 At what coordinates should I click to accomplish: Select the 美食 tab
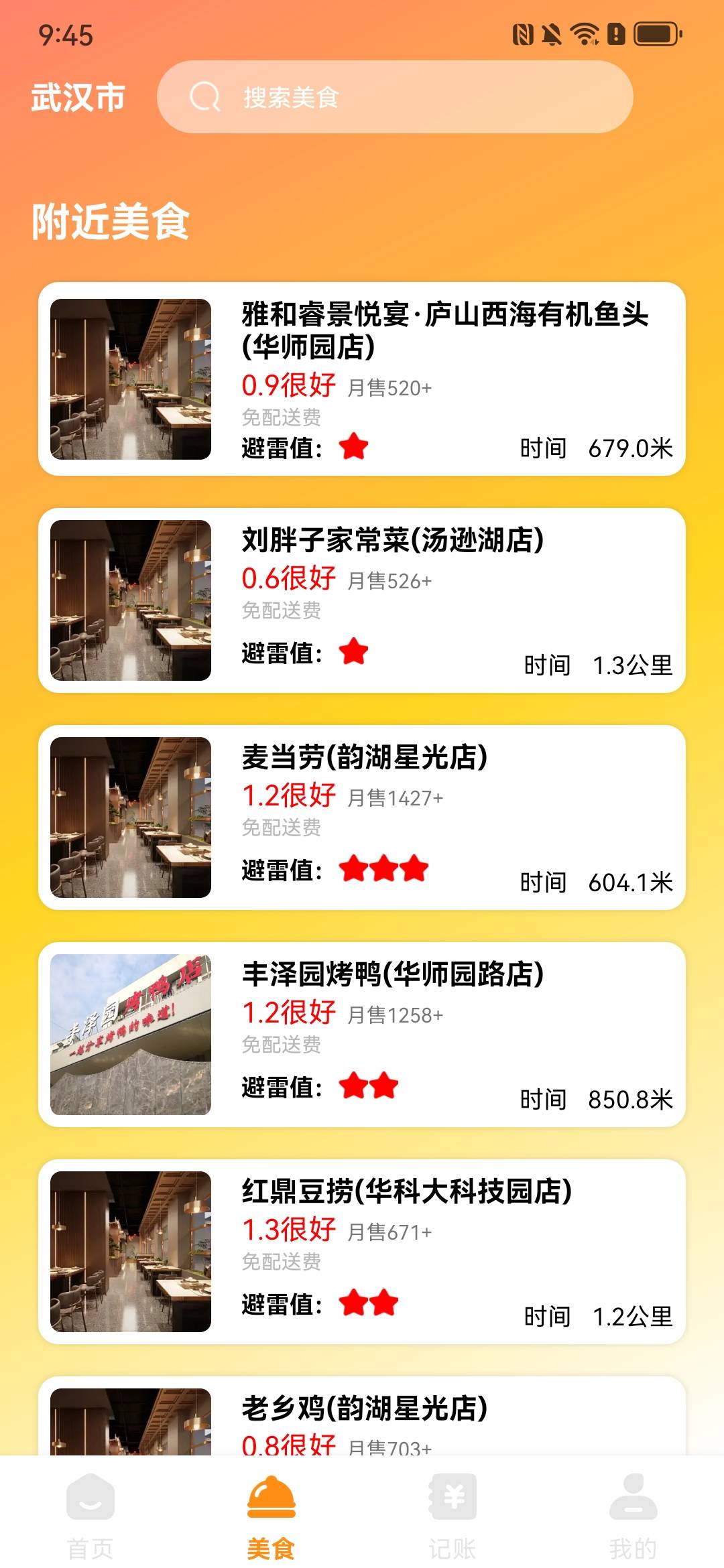pos(271,1516)
